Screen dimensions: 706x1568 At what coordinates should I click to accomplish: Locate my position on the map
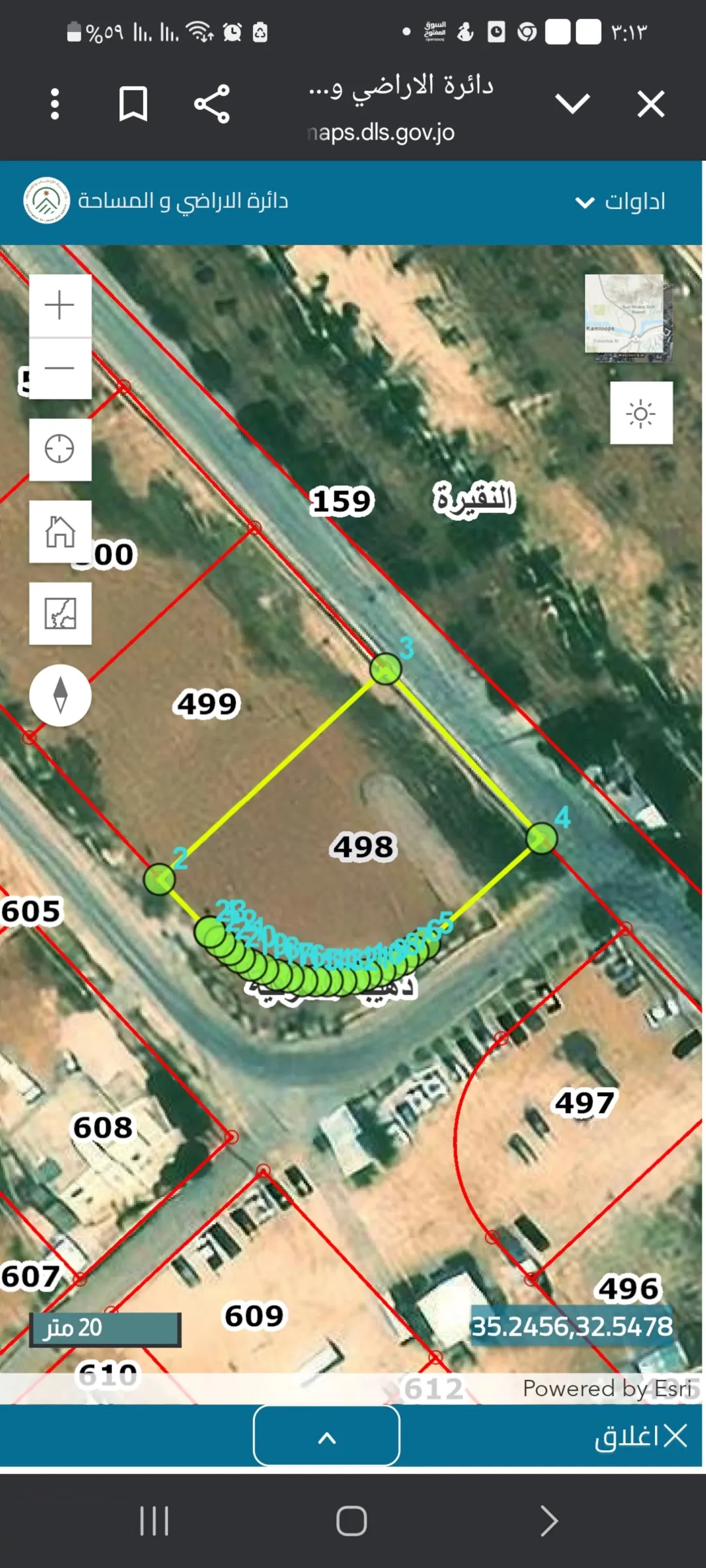(60, 450)
